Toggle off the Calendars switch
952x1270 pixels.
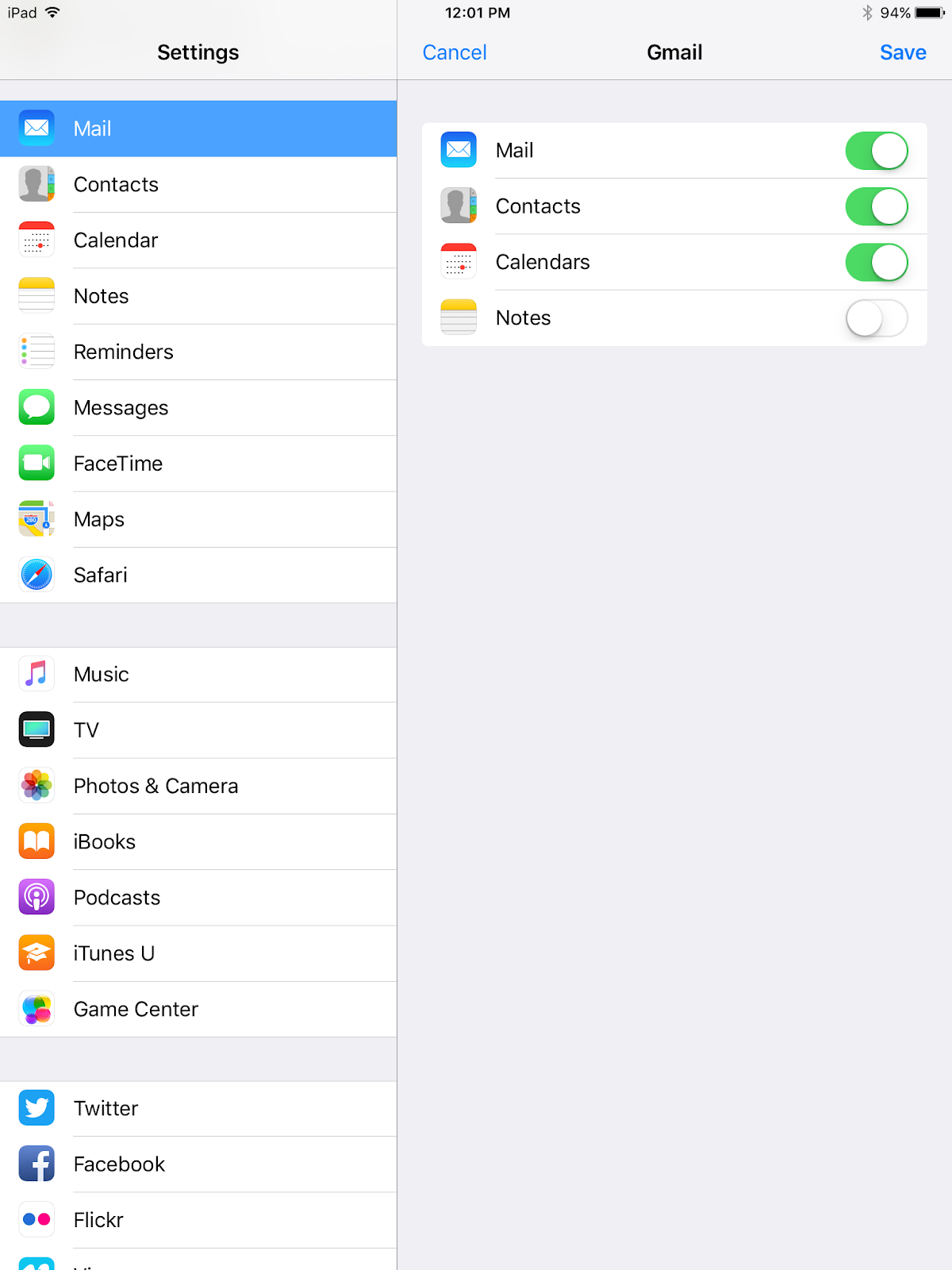(x=877, y=262)
